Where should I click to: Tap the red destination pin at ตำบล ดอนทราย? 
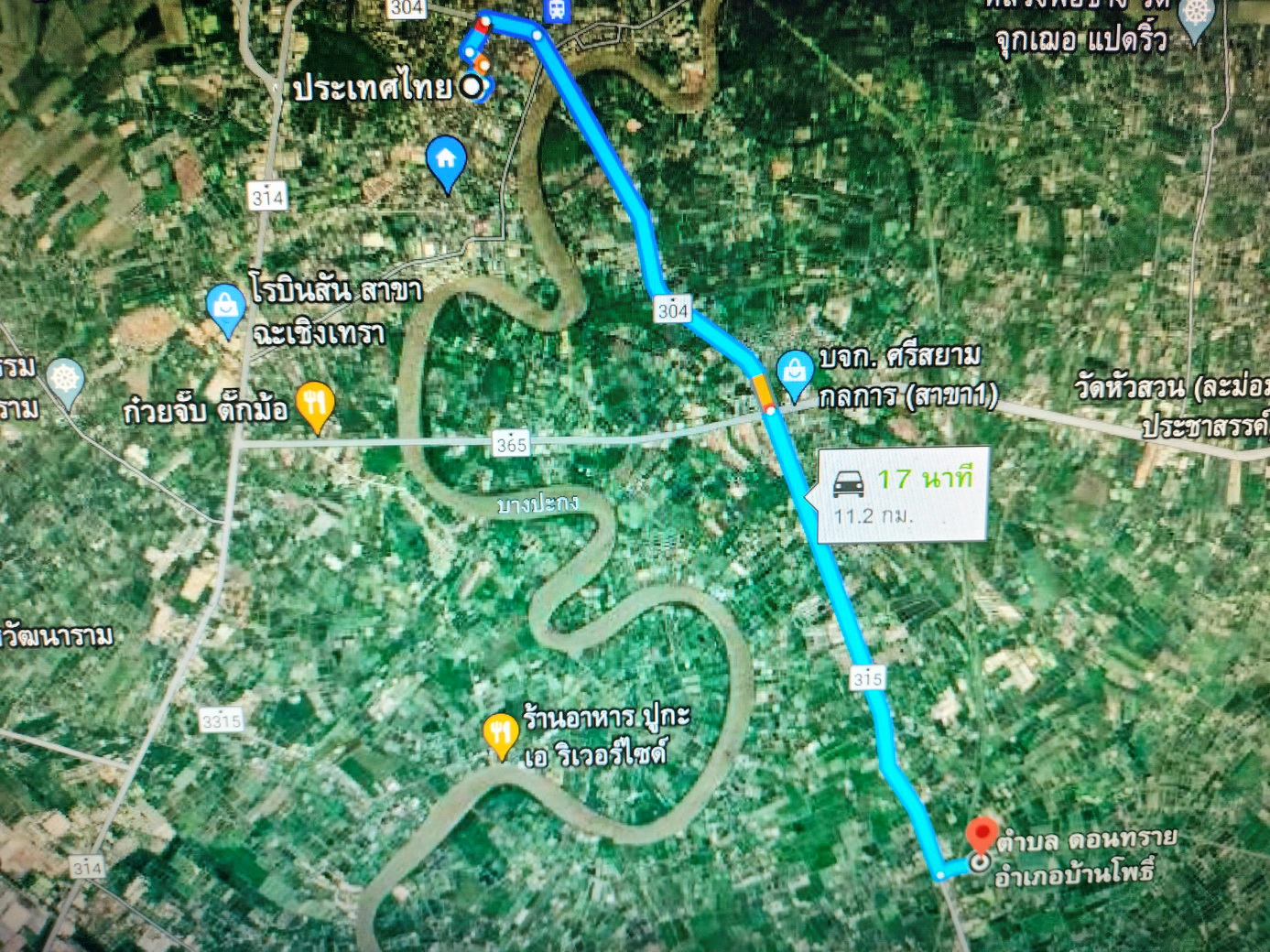click(x=982, y=838)
